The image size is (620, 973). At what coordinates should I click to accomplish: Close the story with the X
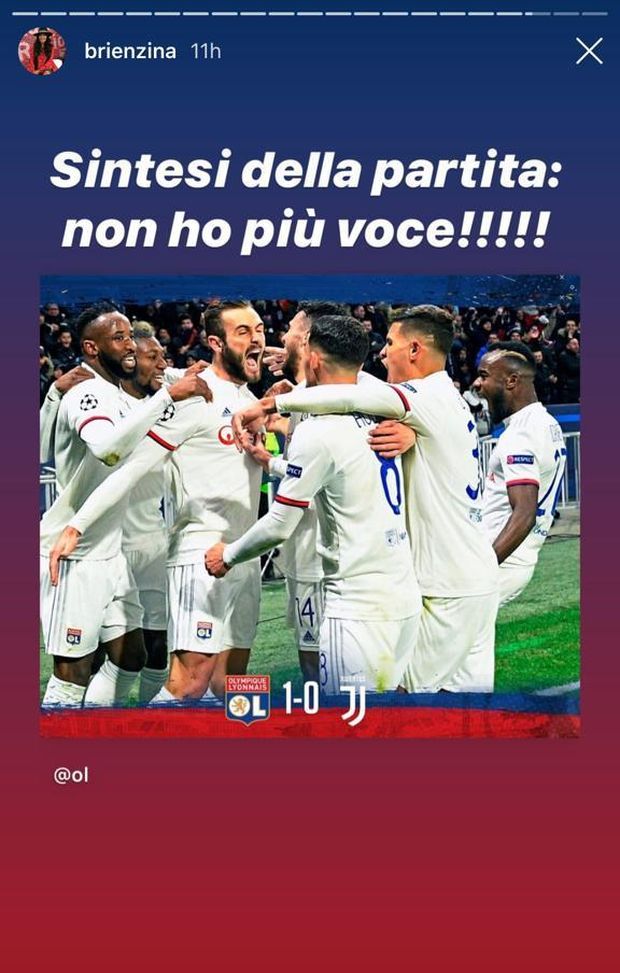coord(589,51)
